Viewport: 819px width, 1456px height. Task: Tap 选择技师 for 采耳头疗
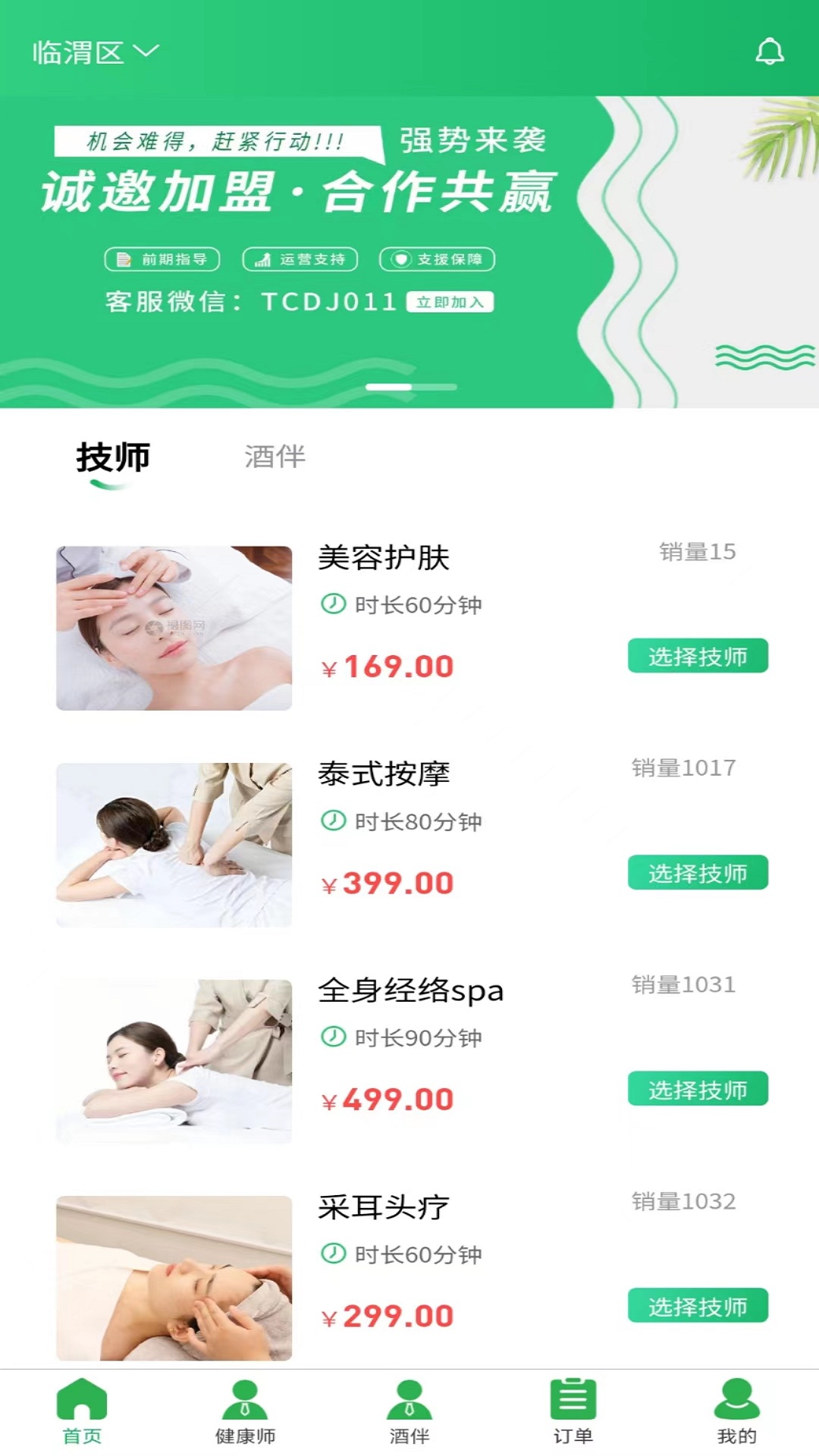pyautogui.click(x=698, y=1306)
